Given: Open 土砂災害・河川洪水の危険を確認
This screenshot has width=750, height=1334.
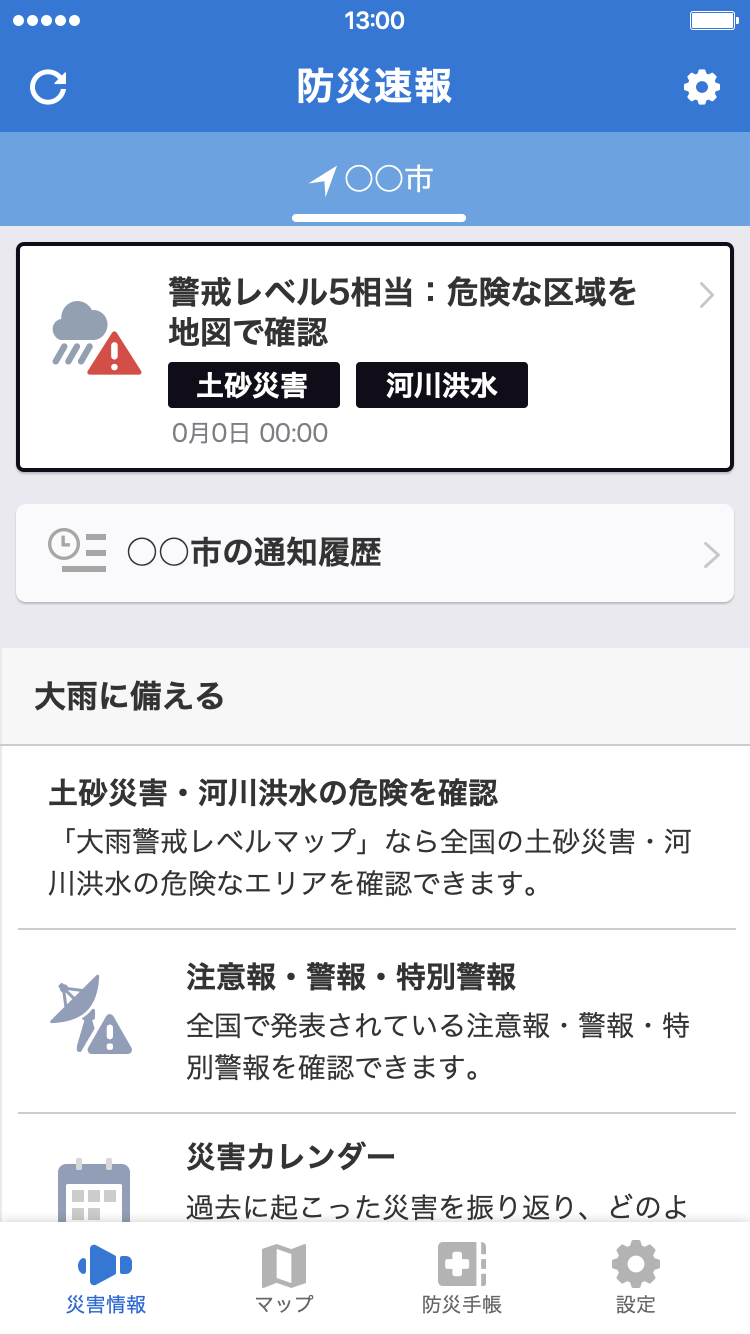Looking at the screenshot, I should point(375,837).
